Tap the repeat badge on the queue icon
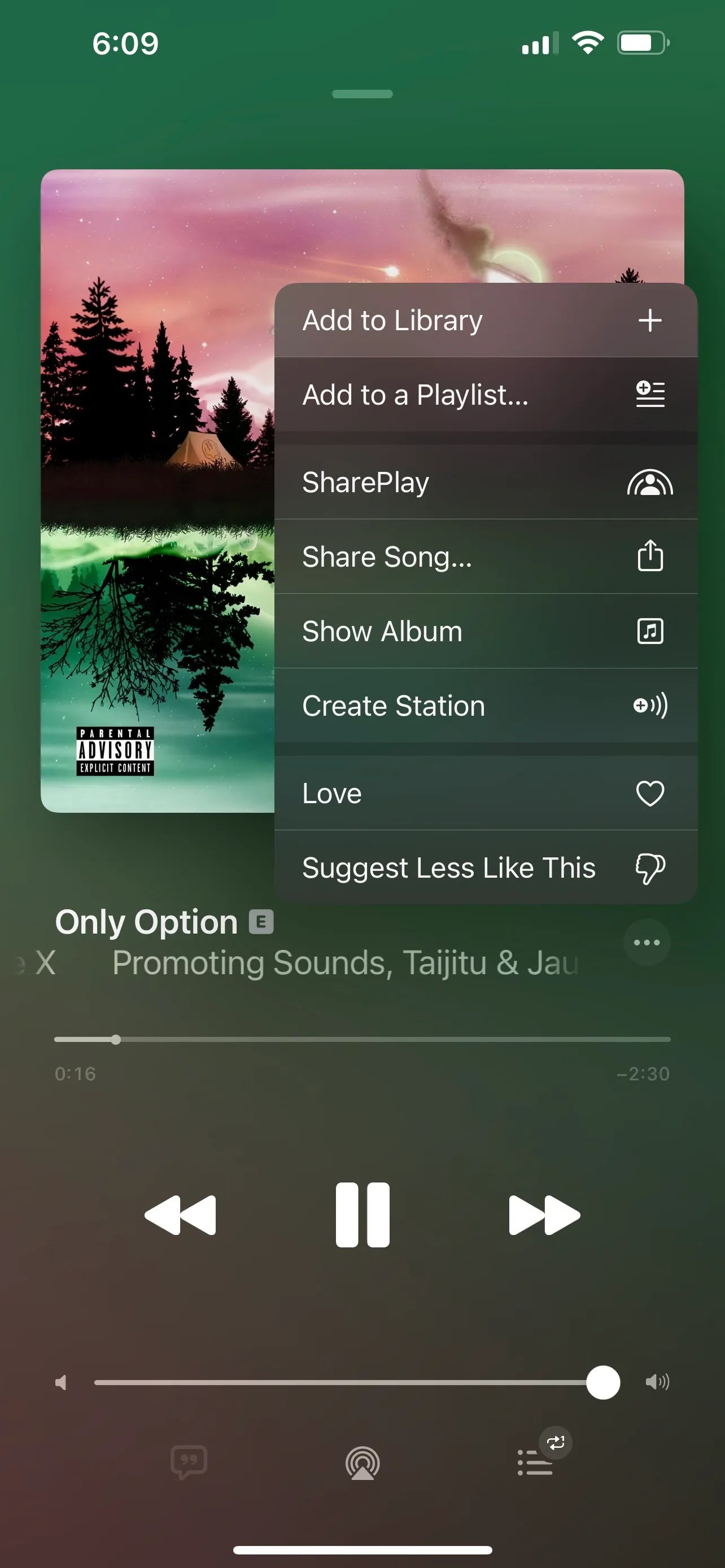The image size is (725, 1568). (556, 1442)
